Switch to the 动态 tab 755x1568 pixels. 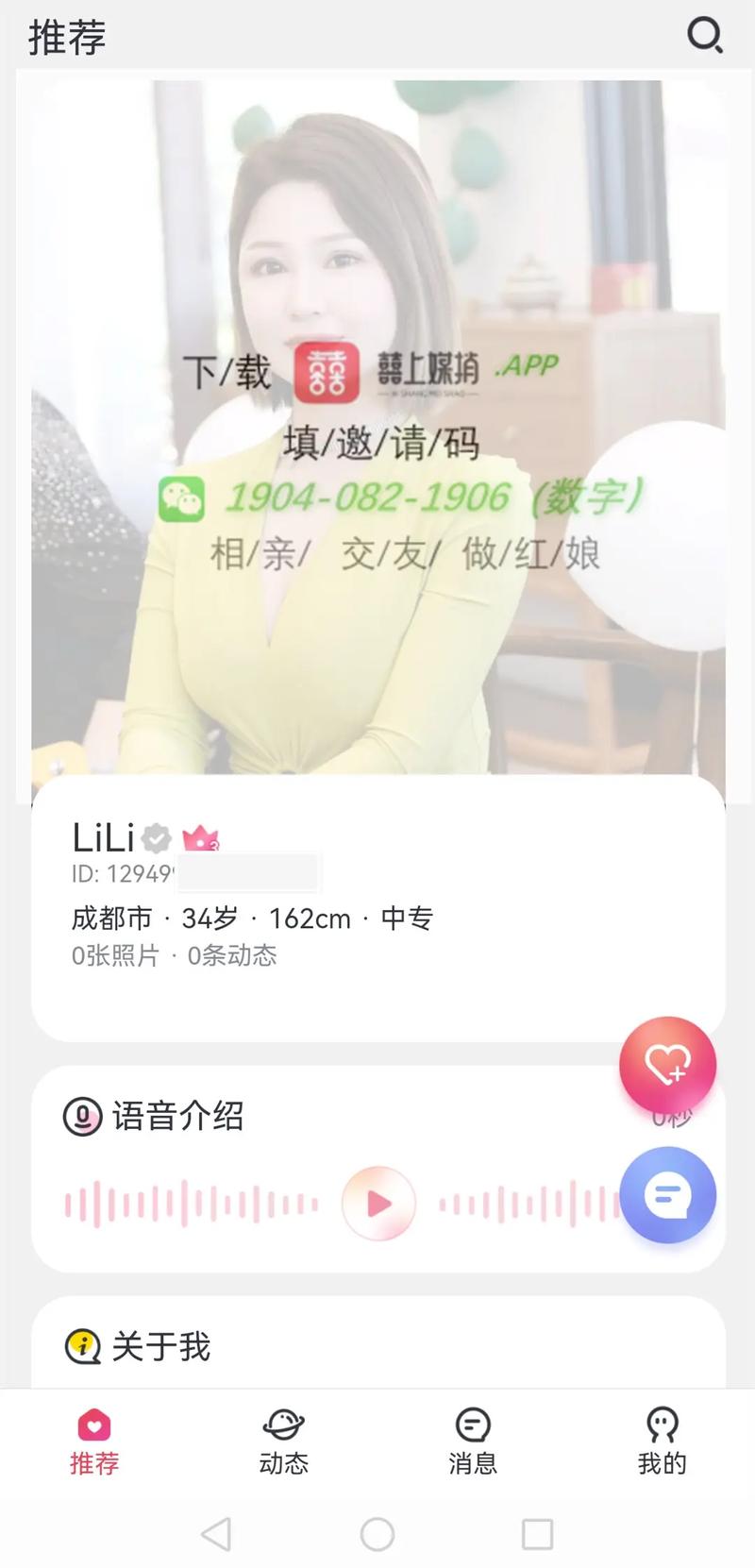(283, 1441)
